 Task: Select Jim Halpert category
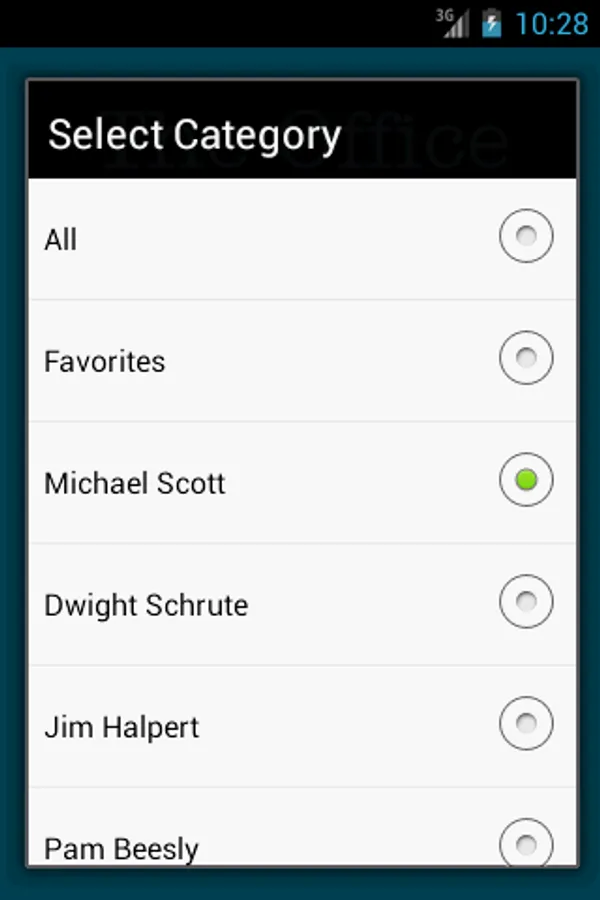click(x=302, y=727)
